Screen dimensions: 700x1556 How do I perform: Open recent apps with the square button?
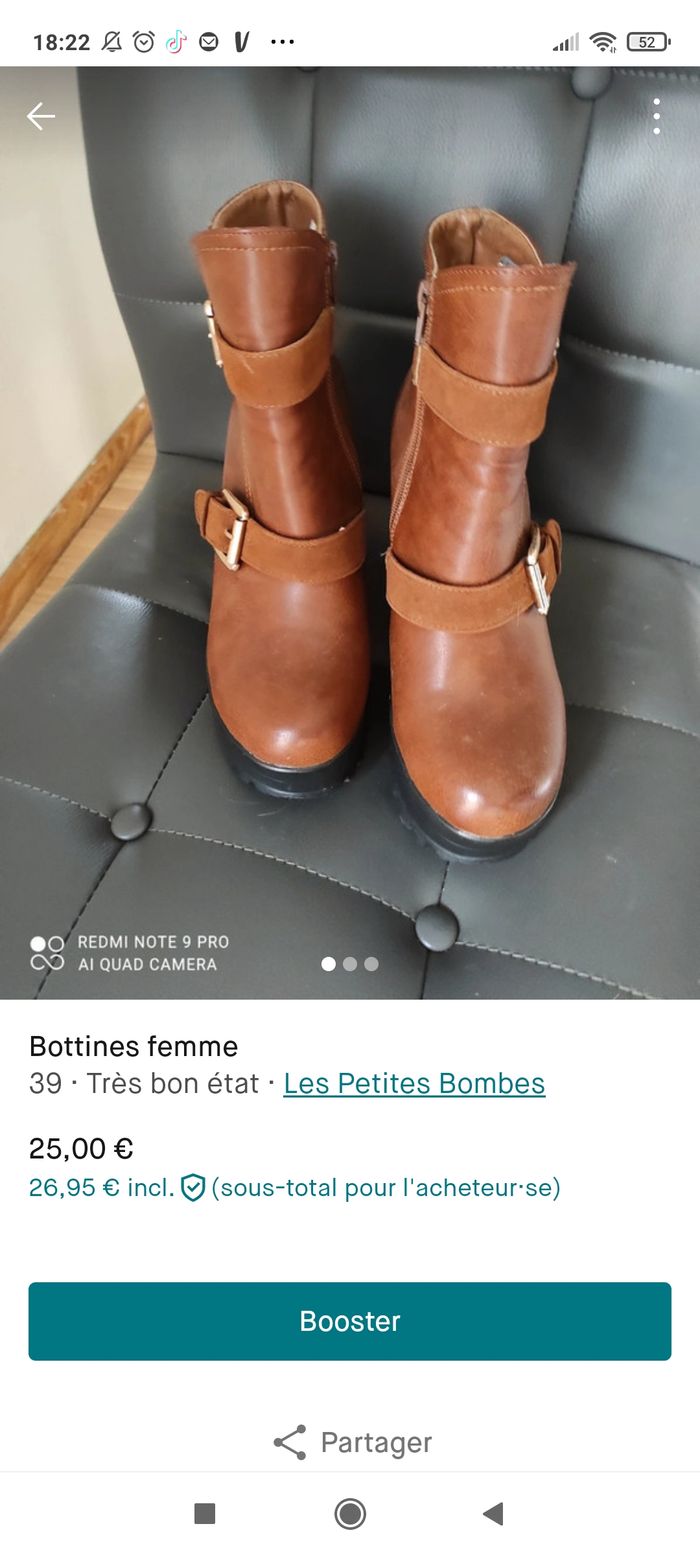click(x=205, y=1514)
